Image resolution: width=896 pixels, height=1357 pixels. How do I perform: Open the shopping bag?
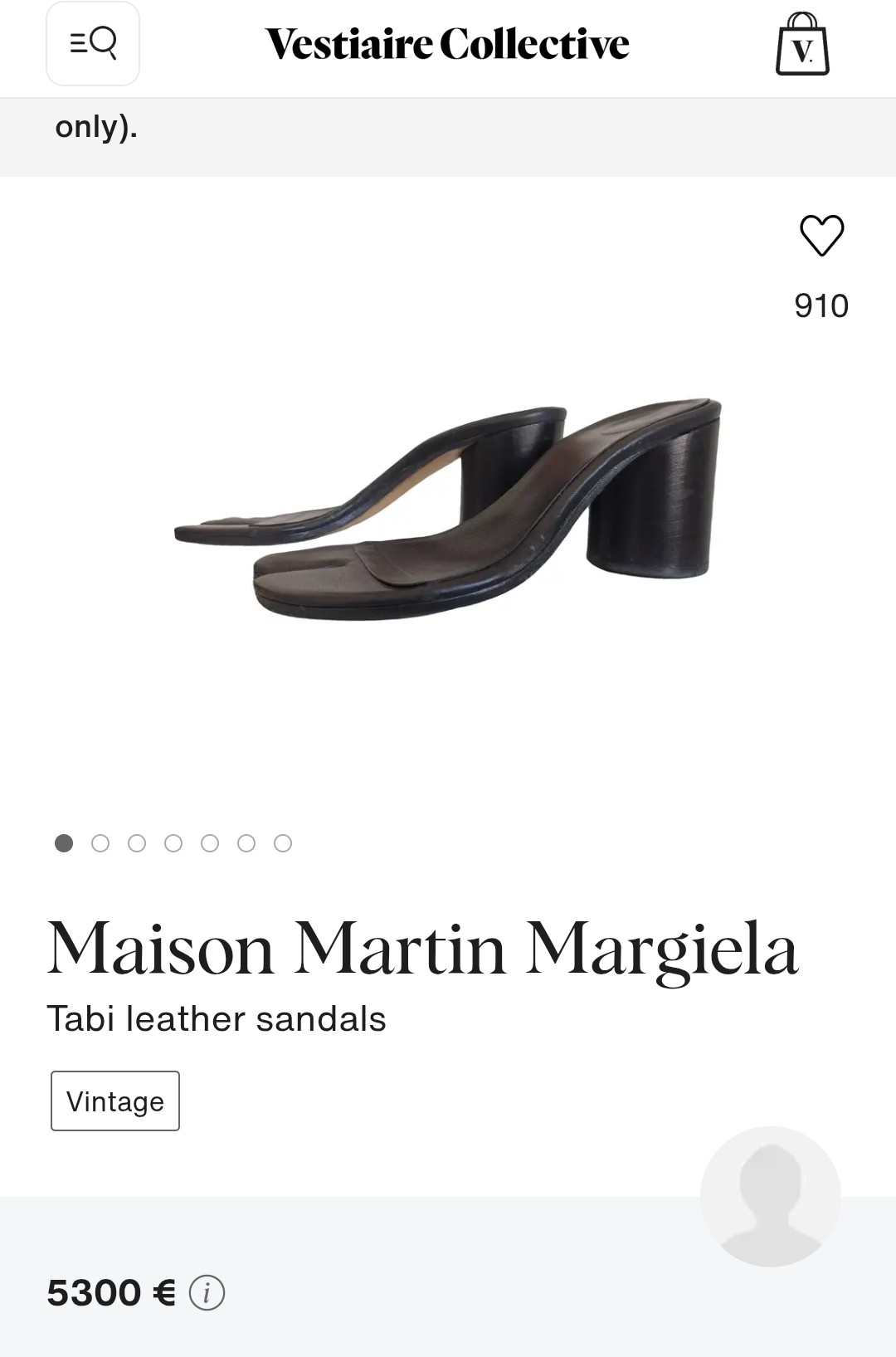click(802, 45)
